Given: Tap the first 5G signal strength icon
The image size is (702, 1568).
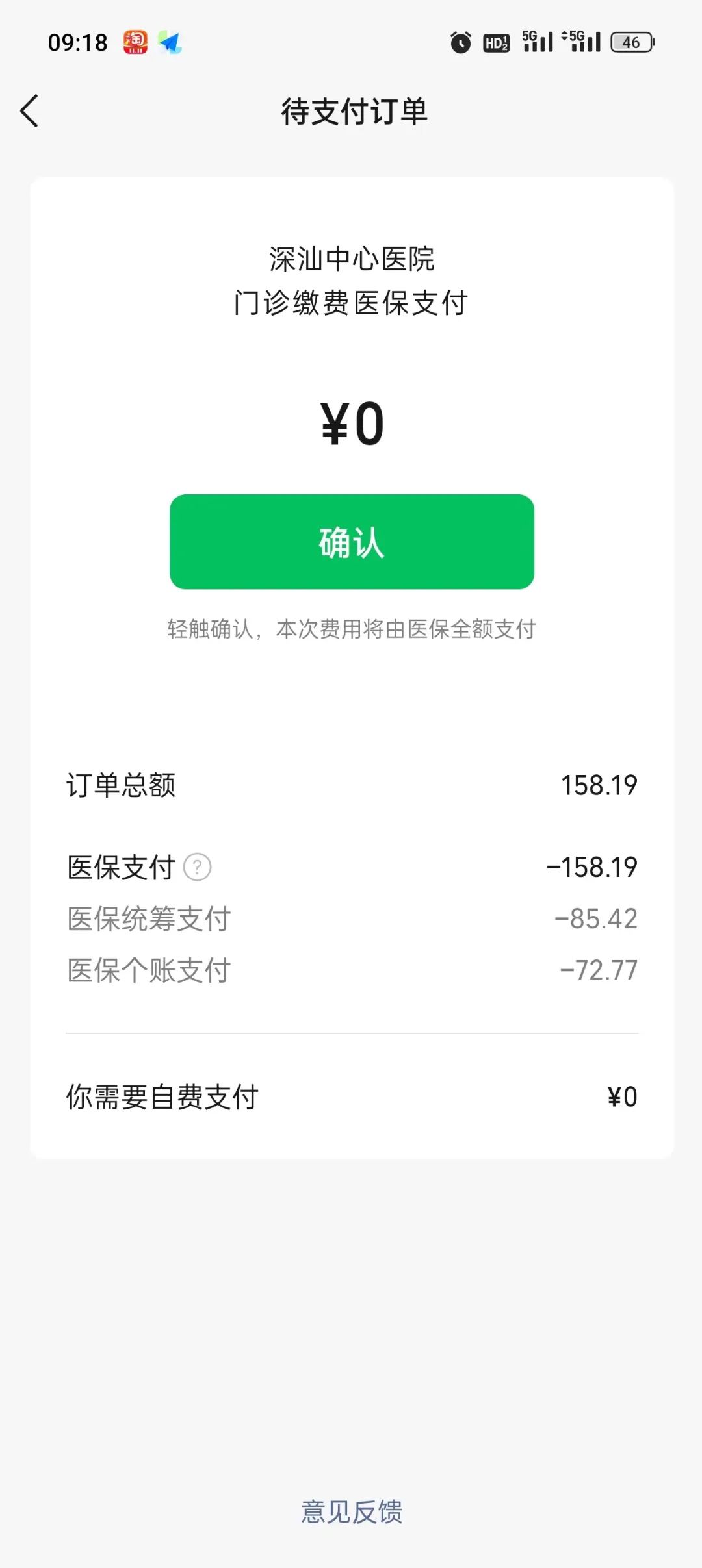Looking at the screenshot, I should [x=538, y=42].
